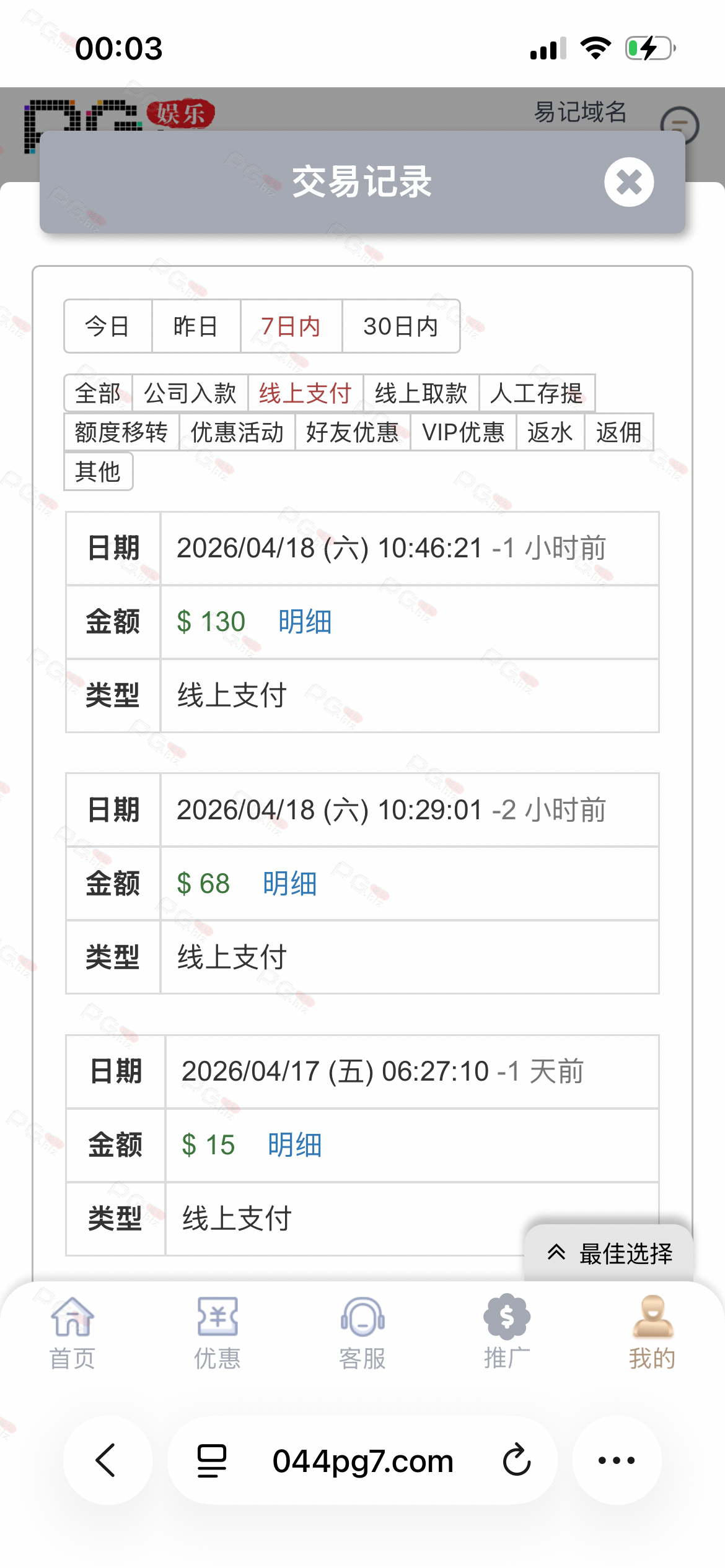Filter by 返水

pos(550,432)
